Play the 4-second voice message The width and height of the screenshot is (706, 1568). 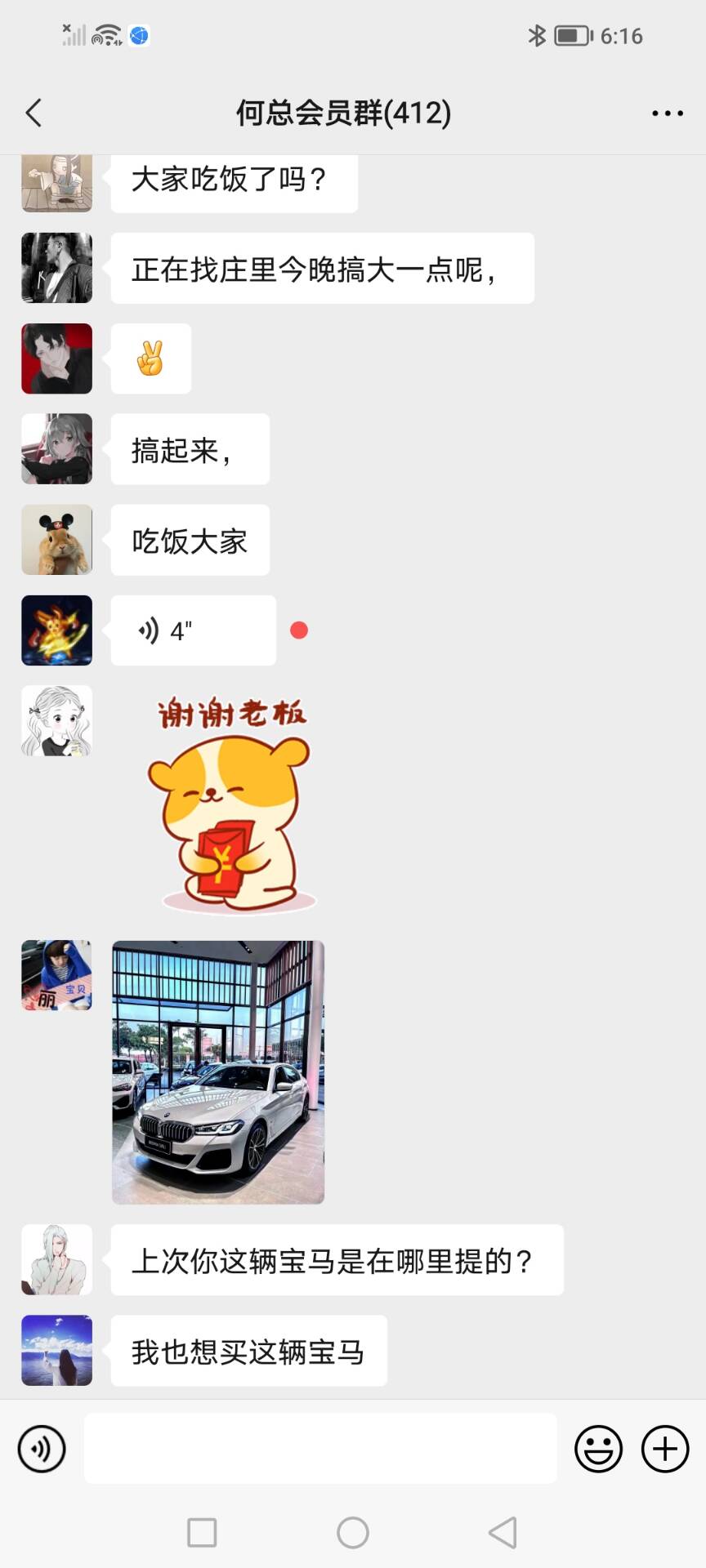coord(193,630)
